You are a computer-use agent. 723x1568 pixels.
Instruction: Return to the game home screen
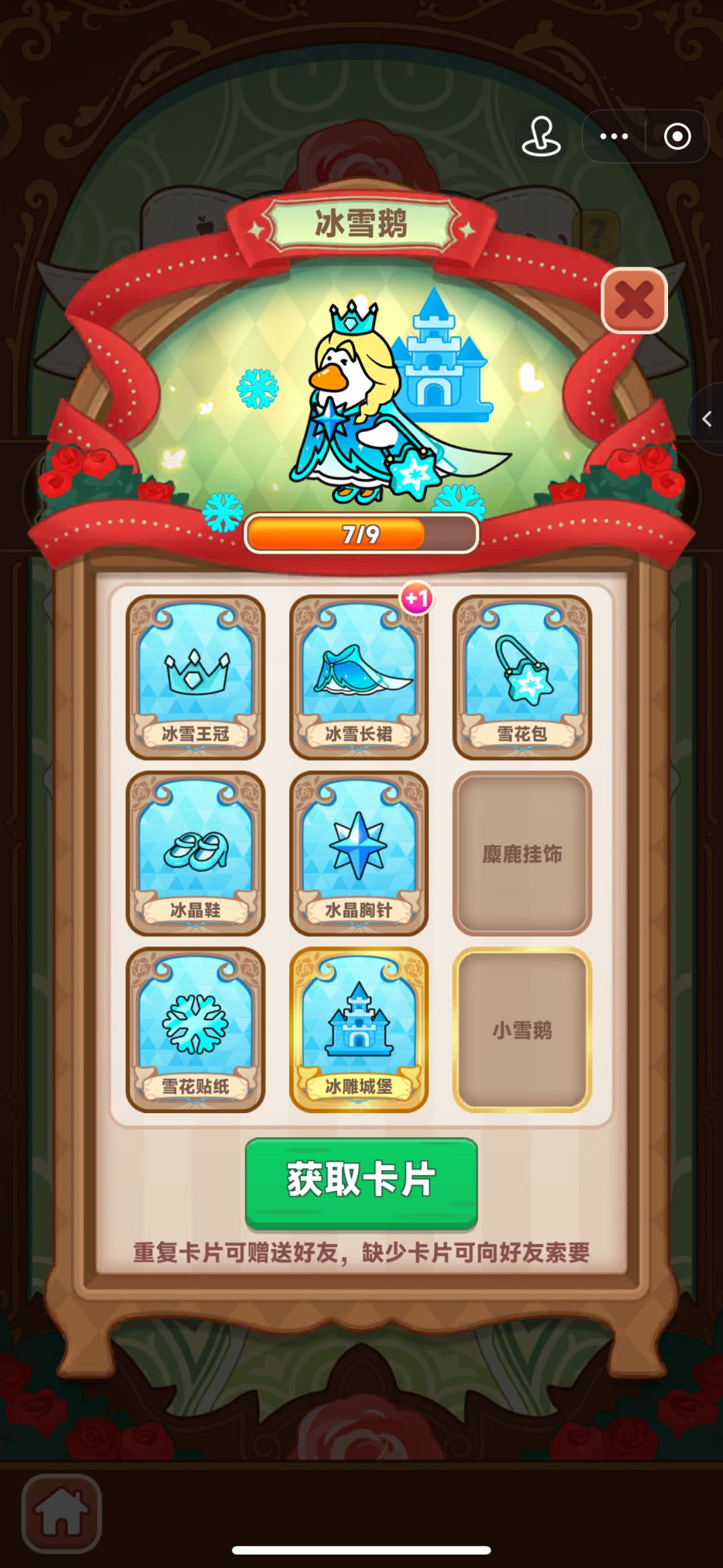click(x=62, y=1513)
